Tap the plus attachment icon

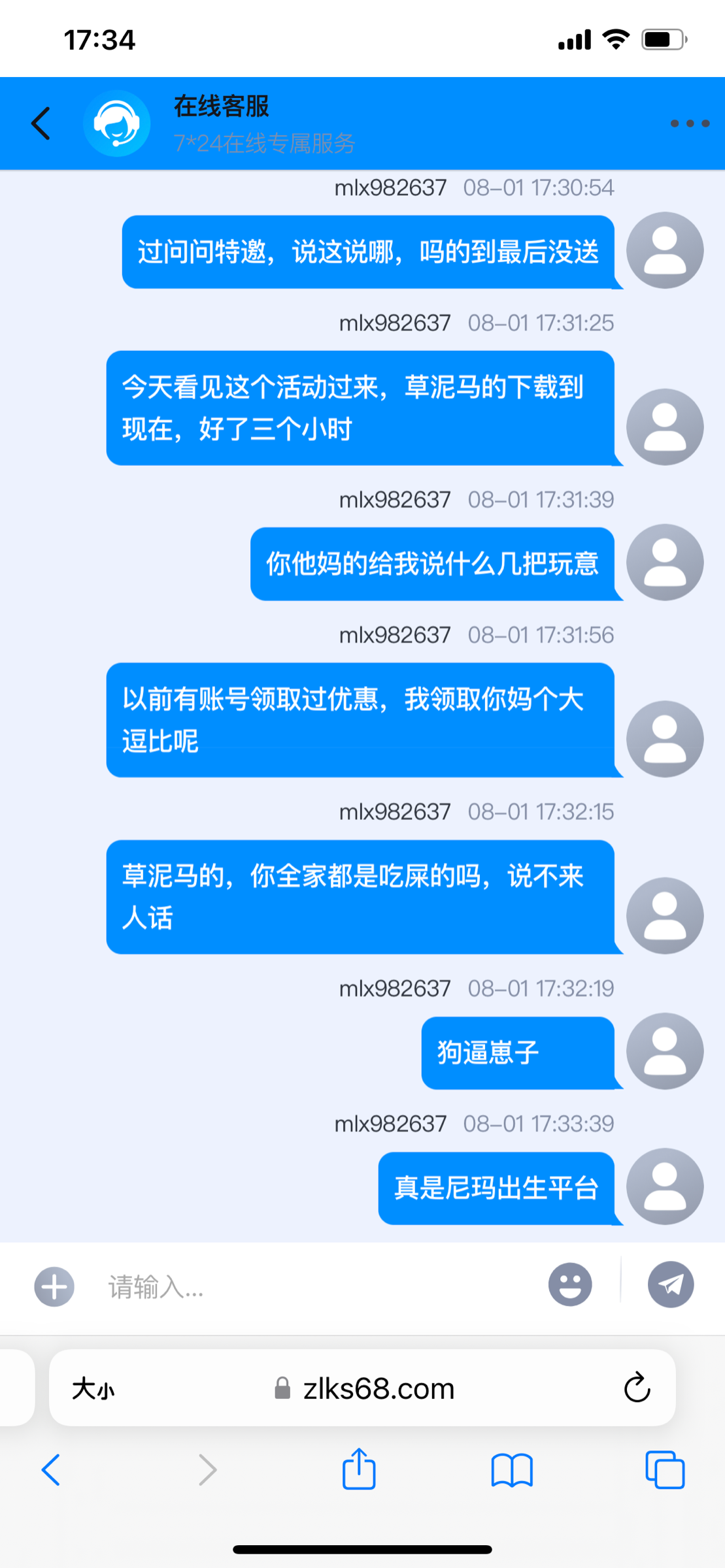54,1286
